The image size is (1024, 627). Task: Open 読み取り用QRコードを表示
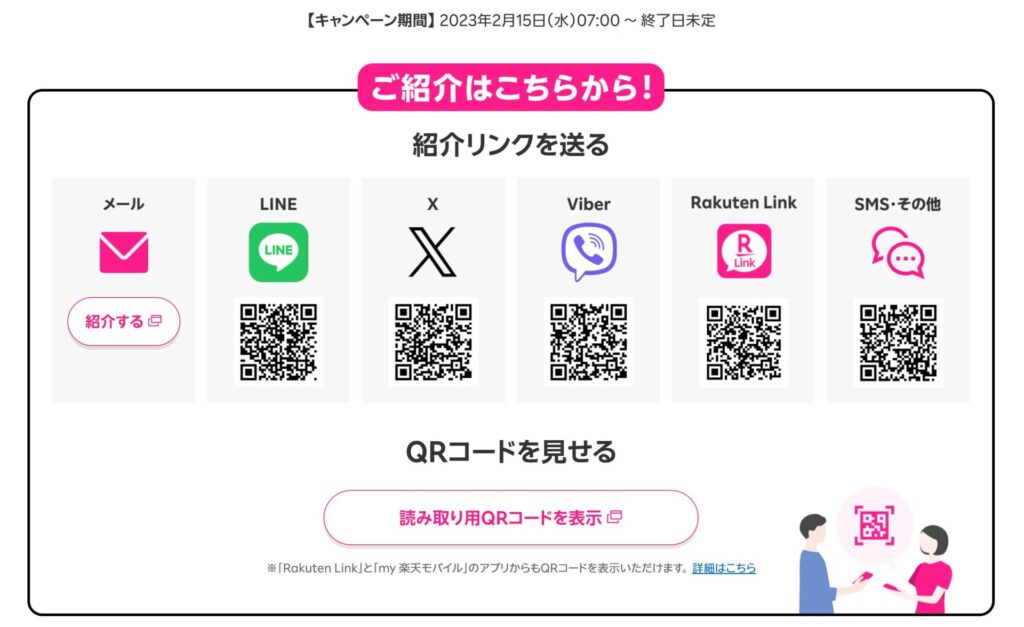510,517
